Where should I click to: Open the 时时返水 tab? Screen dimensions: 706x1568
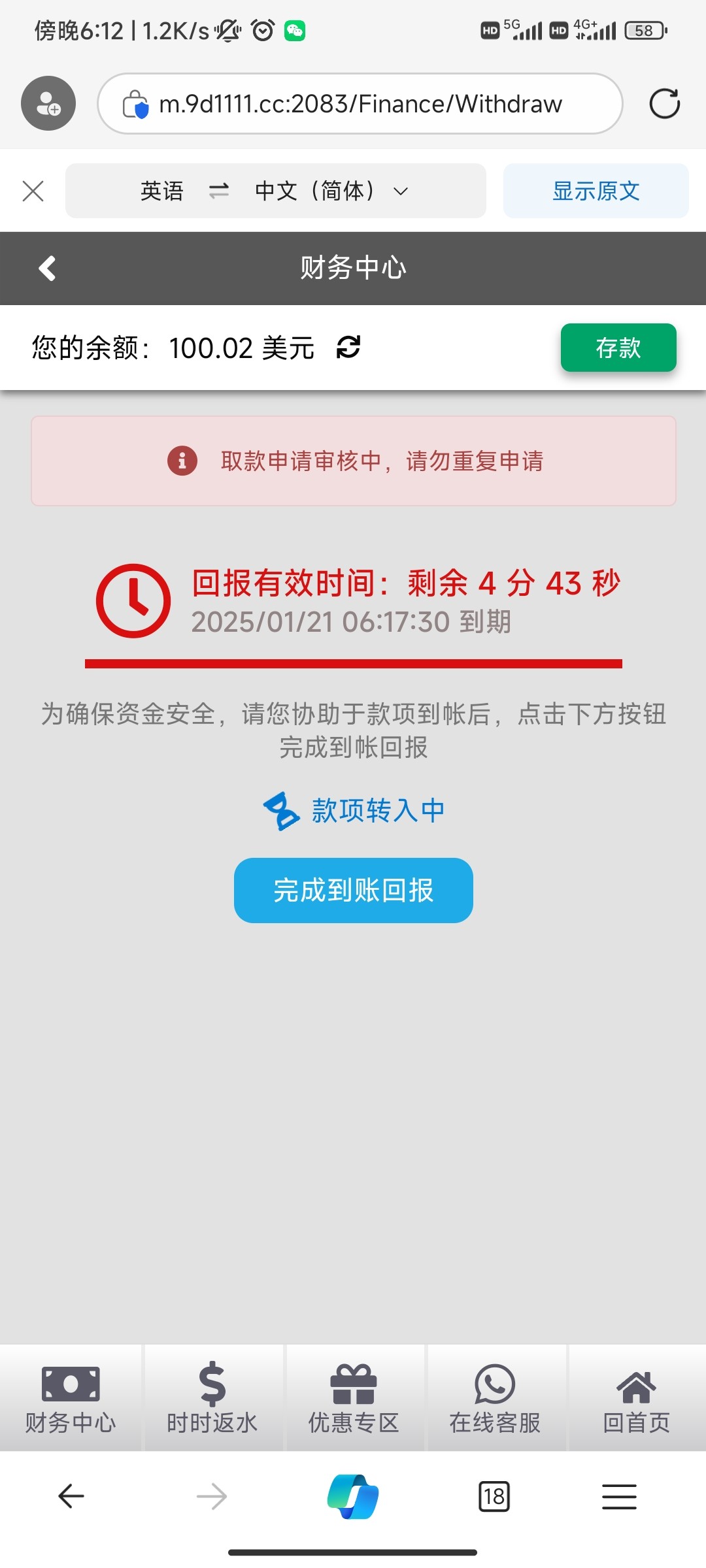click(x=212, y=1398)
